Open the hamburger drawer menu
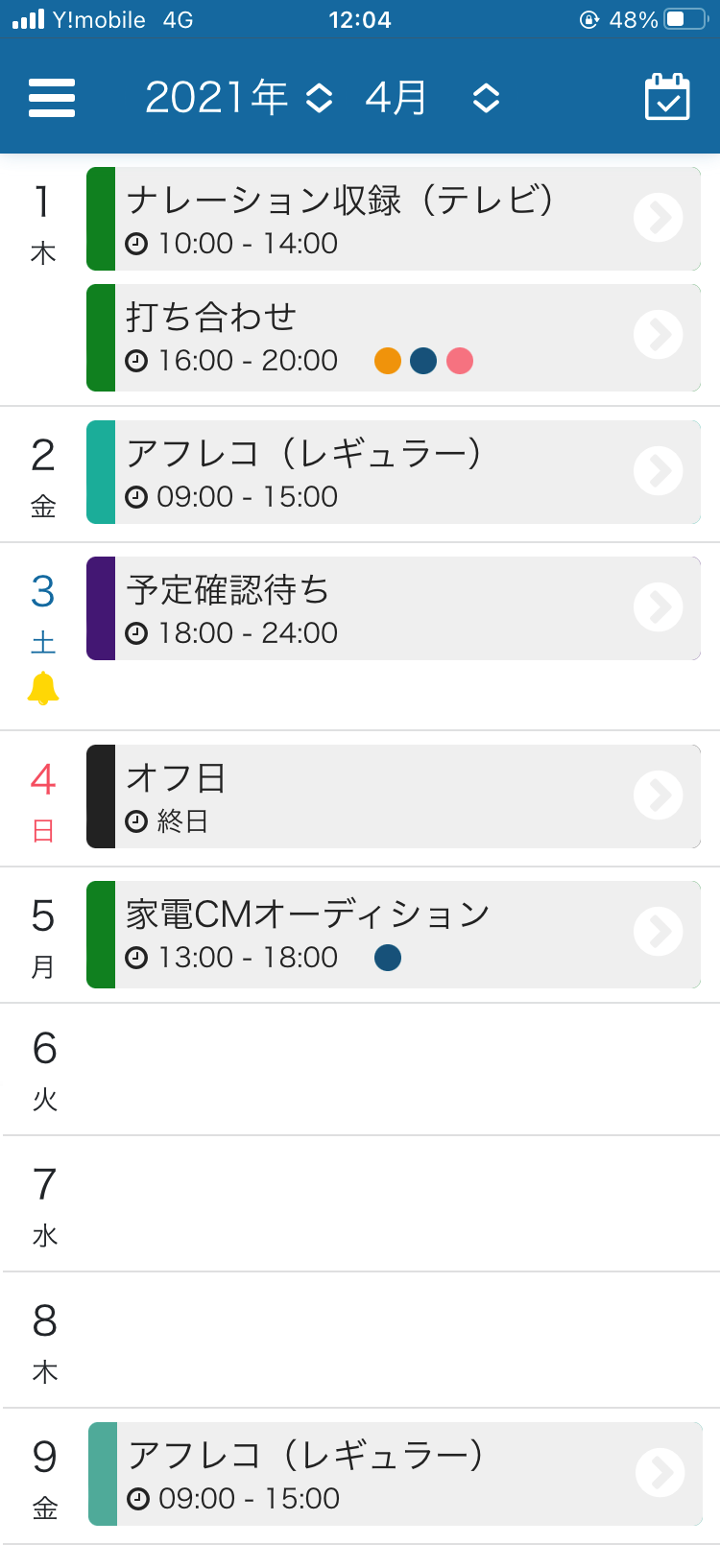Viewport: 720px width, 1568px height. (52, 98)
